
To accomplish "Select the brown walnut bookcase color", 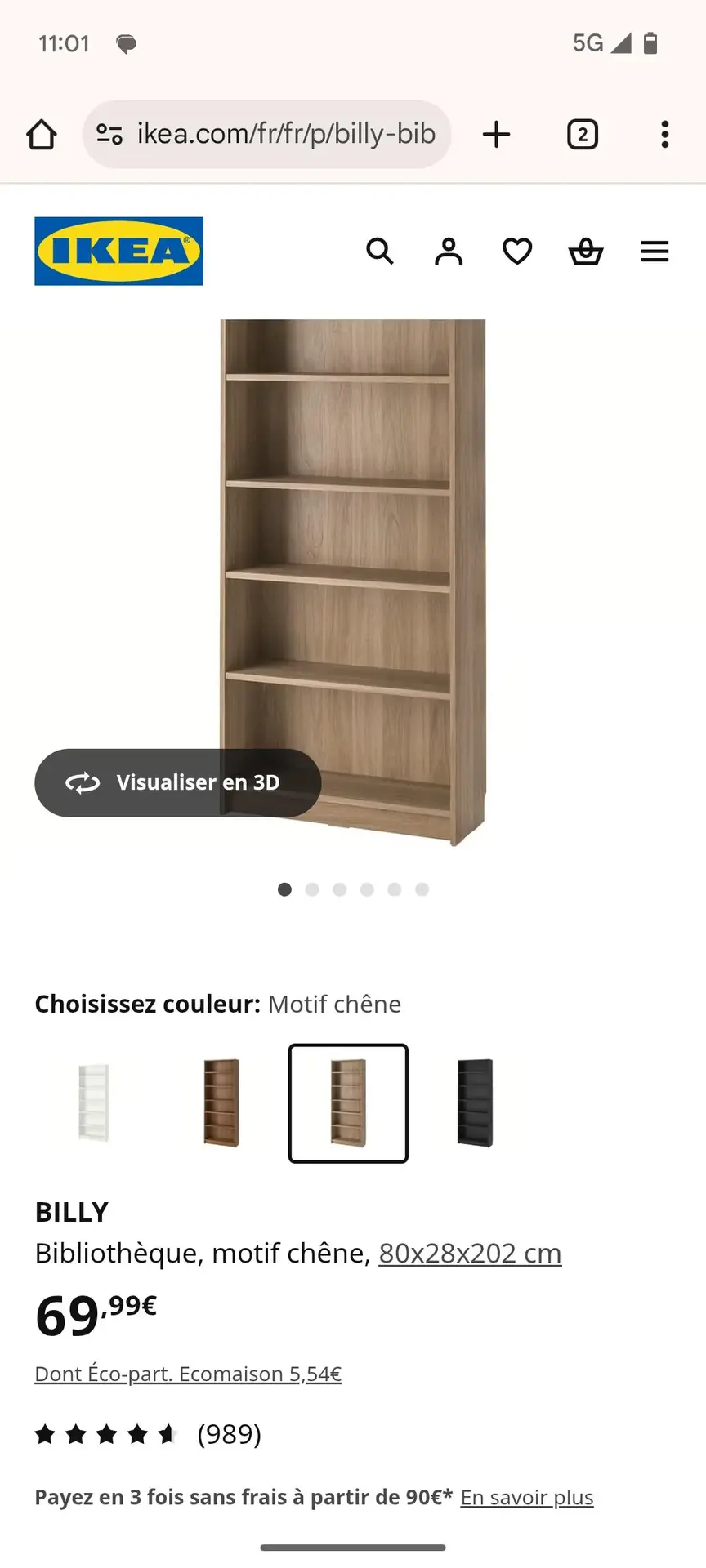I will click(221, 1102).
